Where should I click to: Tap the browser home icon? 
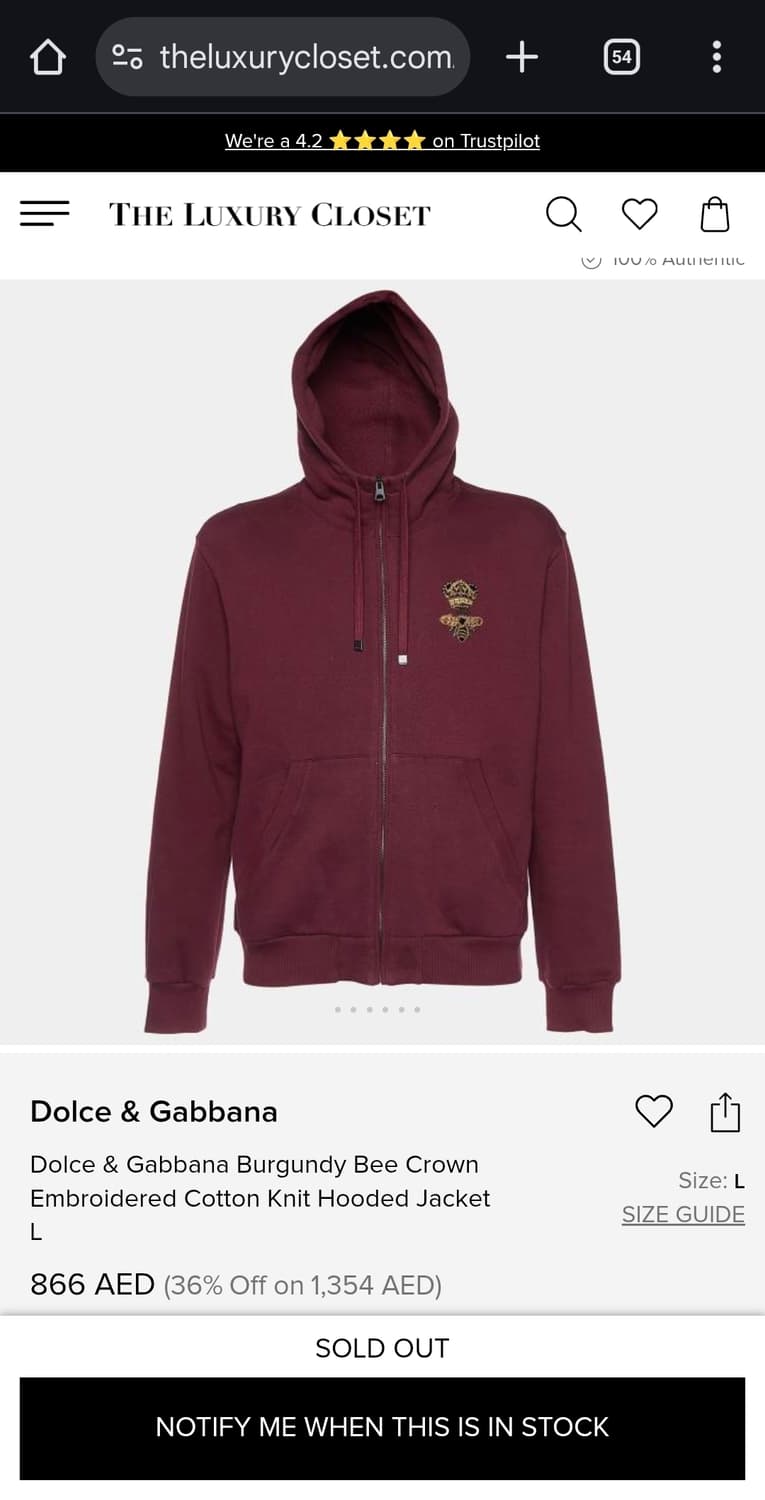pos(46,56)
